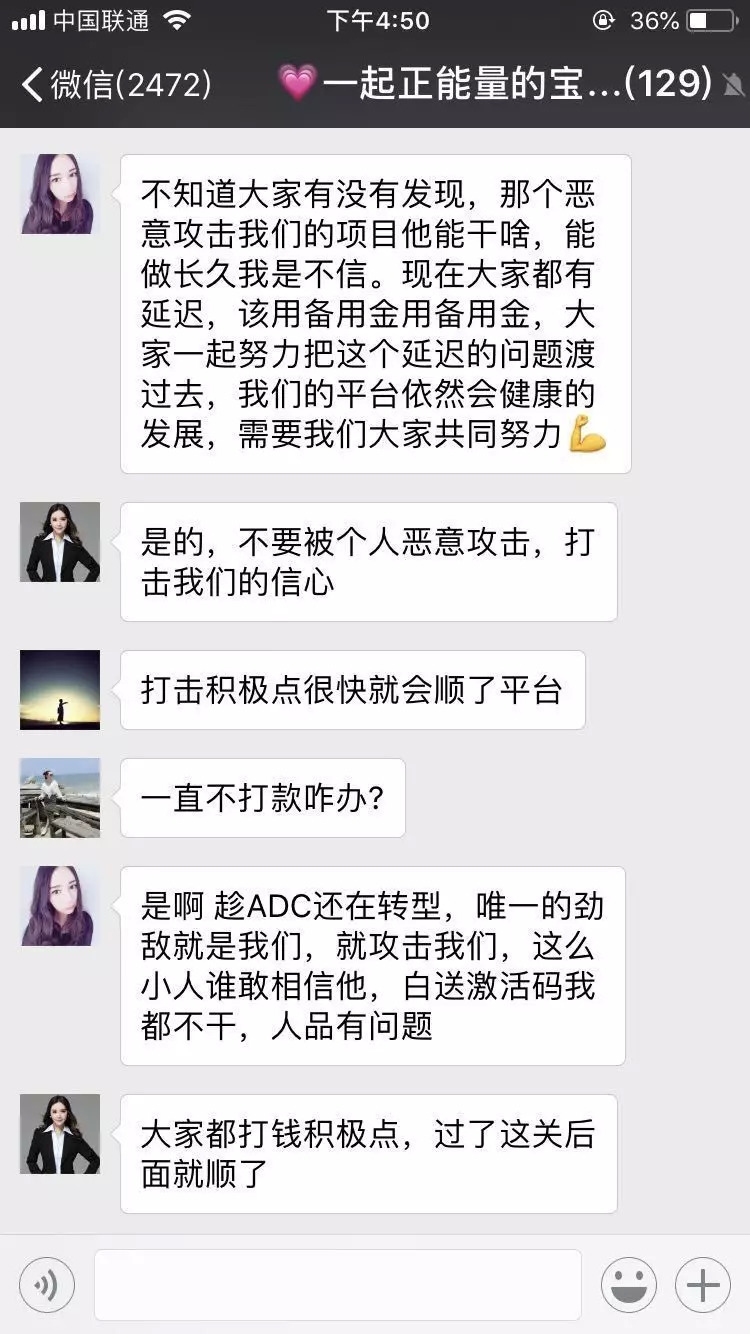750x1334 pixels.
Task: Focus the message text field
Action: click(x=338, y=1285)
